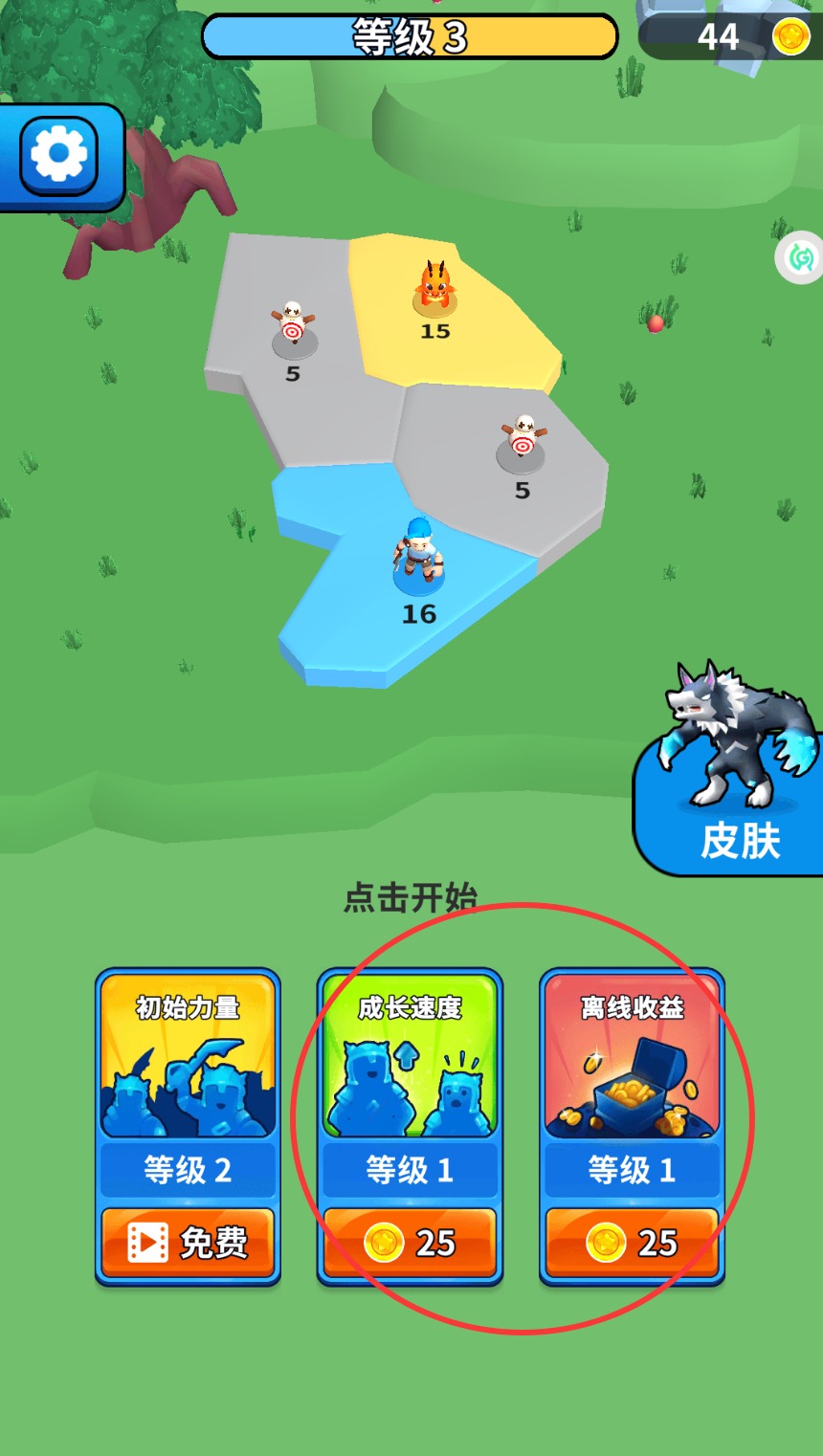Image resolution: width=823 pixels, height=1456 pixels.
Task: Buy 成长速度 upgrade for 25 coins
Action: pos(410,1243)
